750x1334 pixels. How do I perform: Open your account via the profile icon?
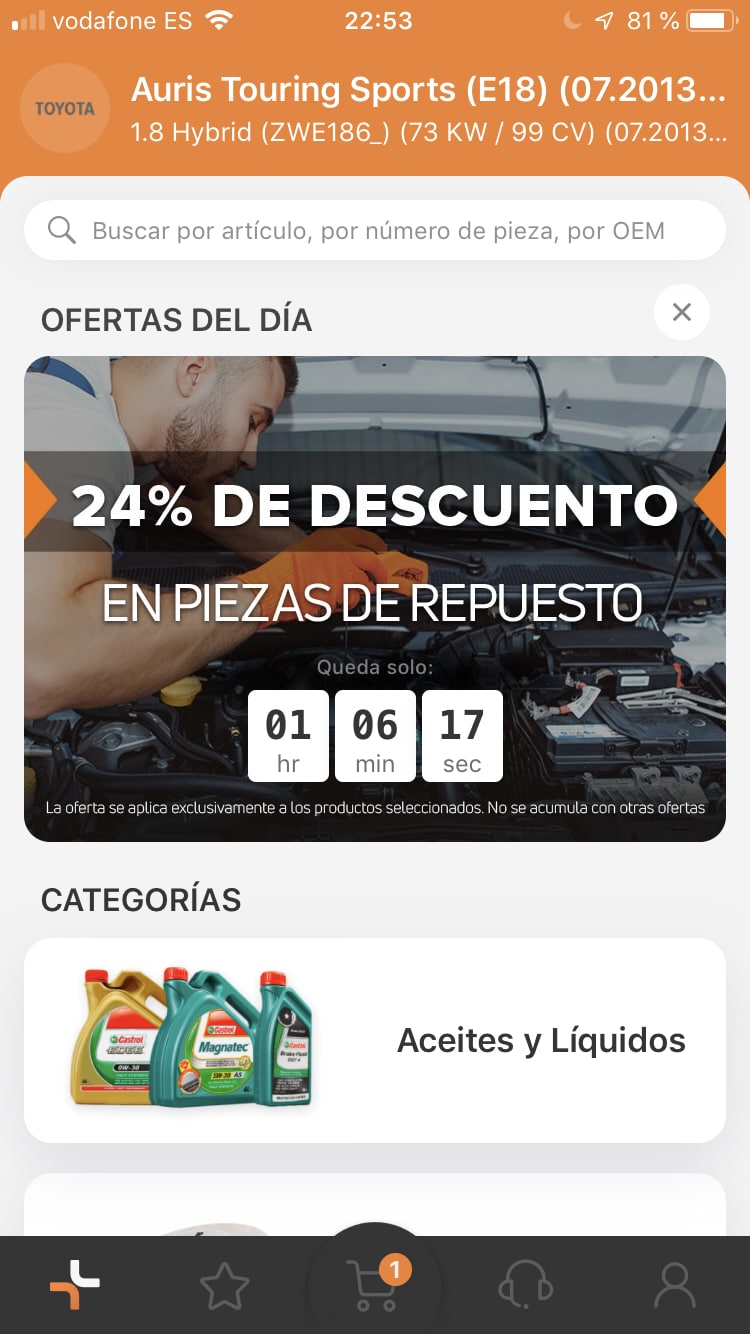(675, 1287)
